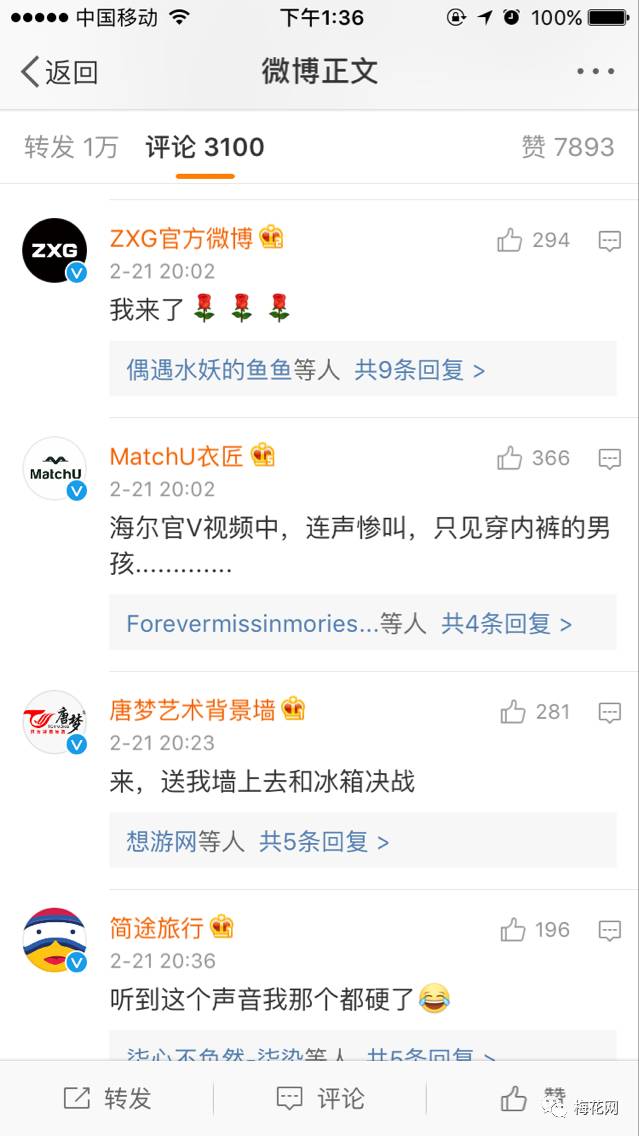Open the three-dot overflow menu
The width and height of the screenshot is (639, 1136).
(x=596, y=71)
